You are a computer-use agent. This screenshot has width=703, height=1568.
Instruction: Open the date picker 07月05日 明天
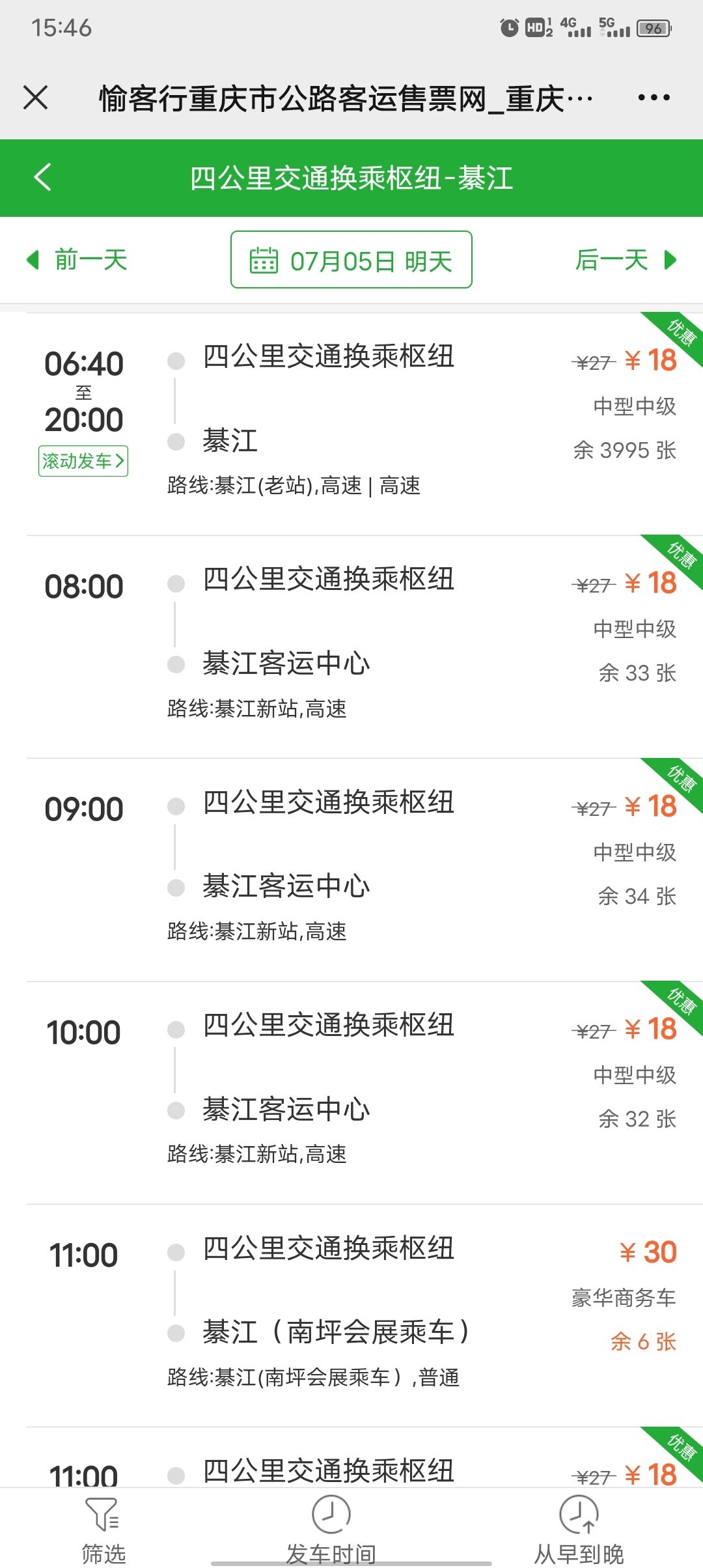[351, 260]
